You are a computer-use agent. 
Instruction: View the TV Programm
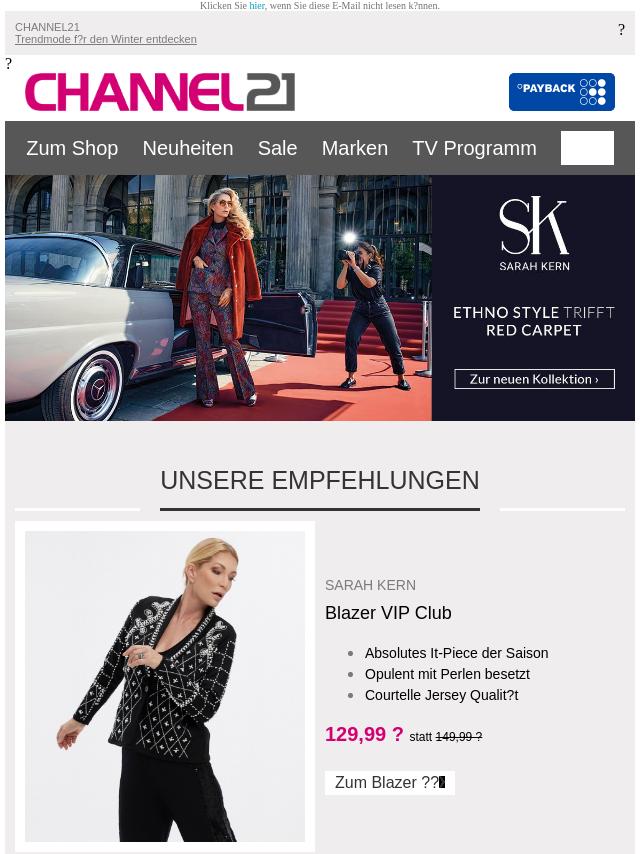coord(474,148)
